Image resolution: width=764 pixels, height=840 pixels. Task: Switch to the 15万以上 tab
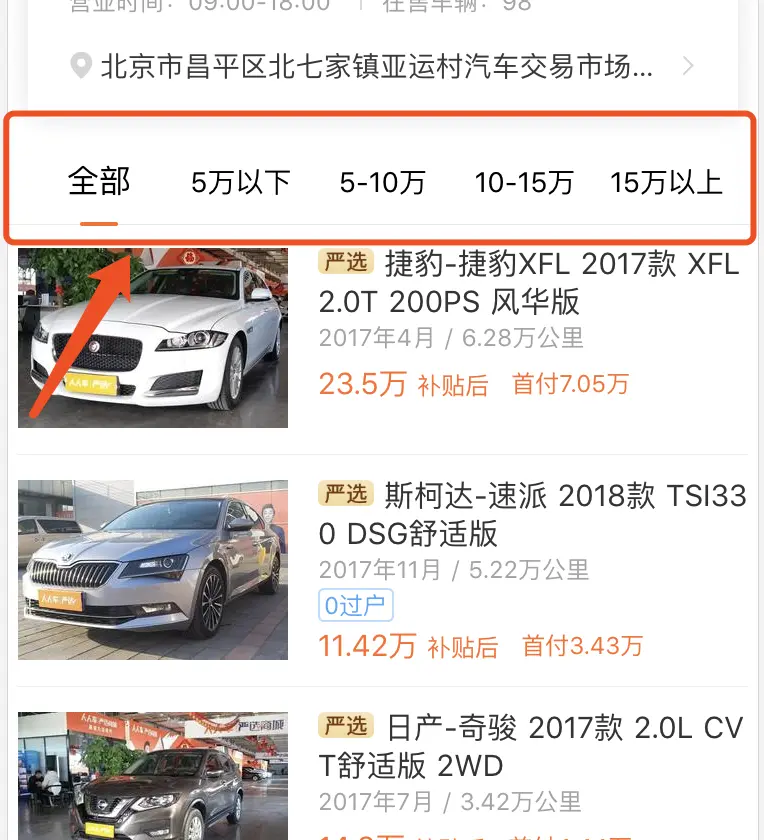pos(666,183)
